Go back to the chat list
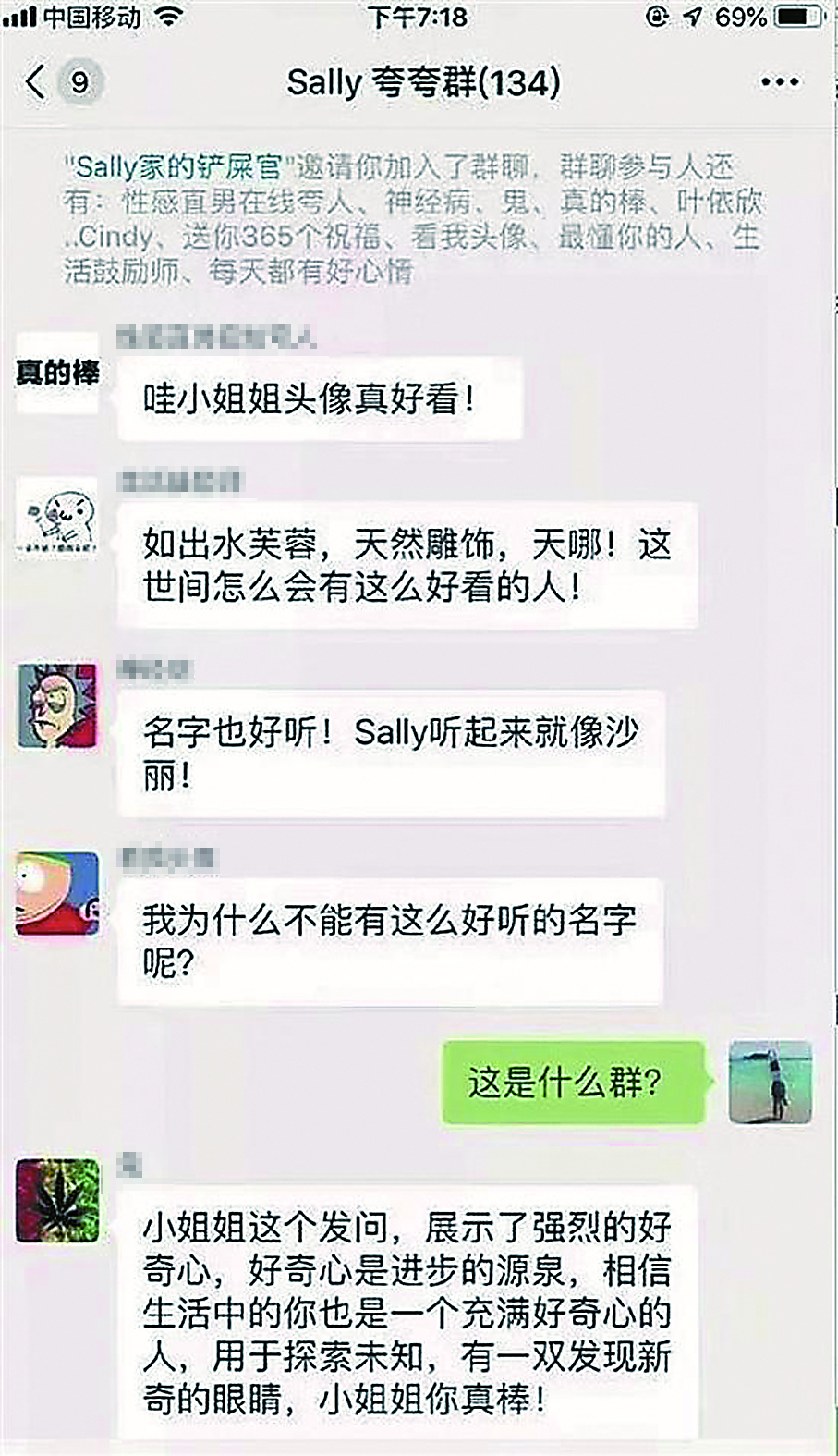The height and width of the screenshot is (1456, 838). [37, 82]
